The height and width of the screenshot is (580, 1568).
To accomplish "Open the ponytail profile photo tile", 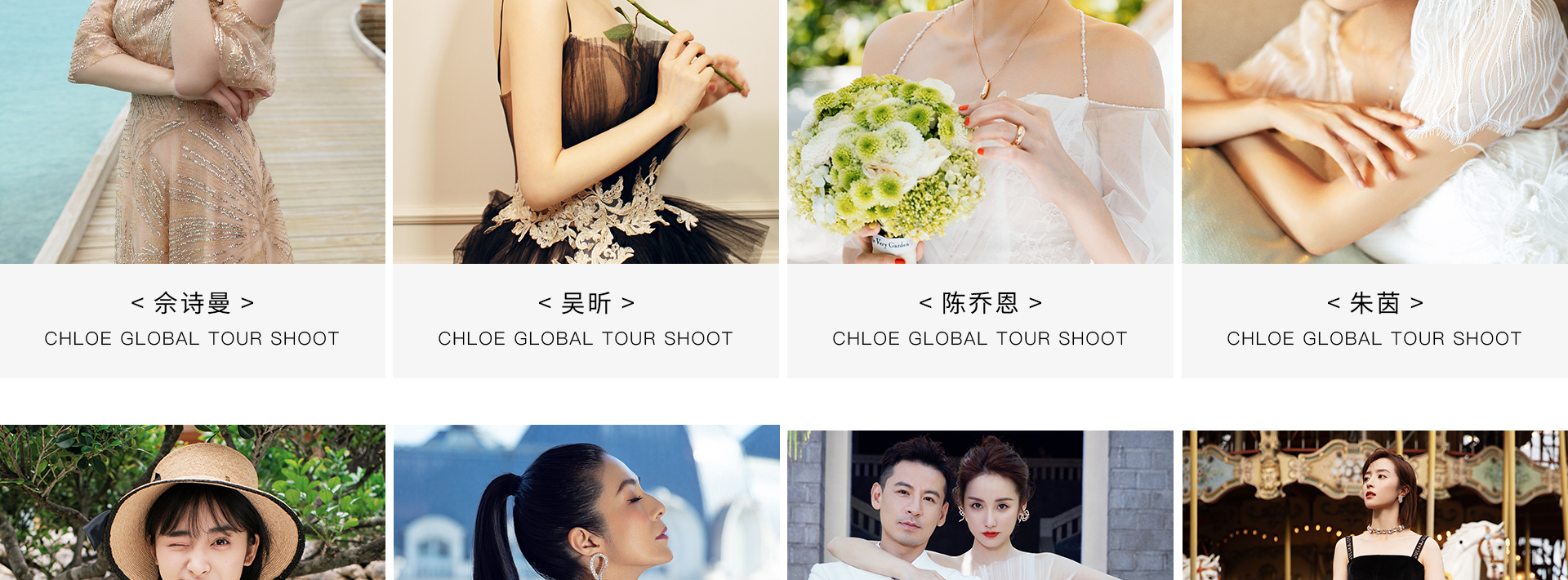I will (x=586, y=502).
